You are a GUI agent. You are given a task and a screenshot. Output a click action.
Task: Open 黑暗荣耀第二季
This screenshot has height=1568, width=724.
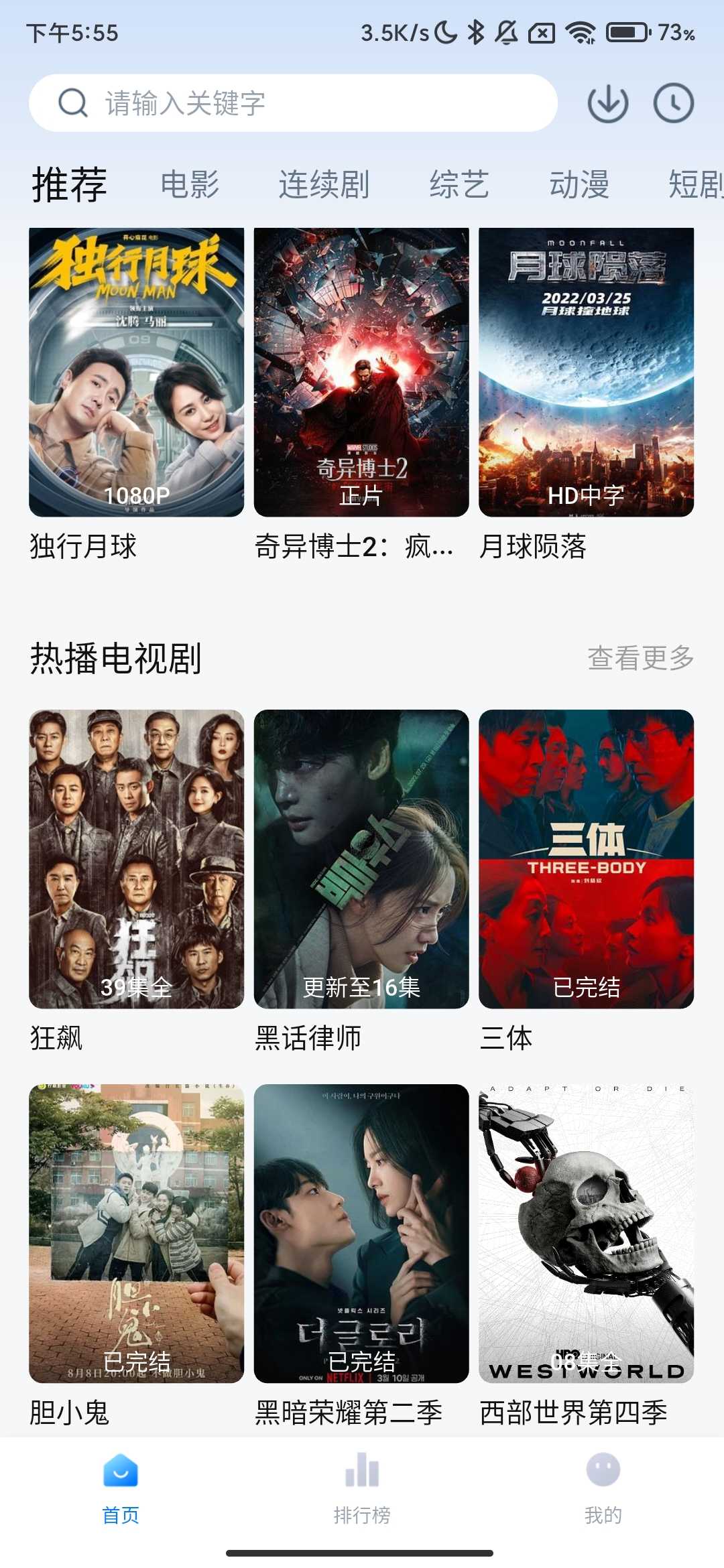click(x=361, y=1234)
